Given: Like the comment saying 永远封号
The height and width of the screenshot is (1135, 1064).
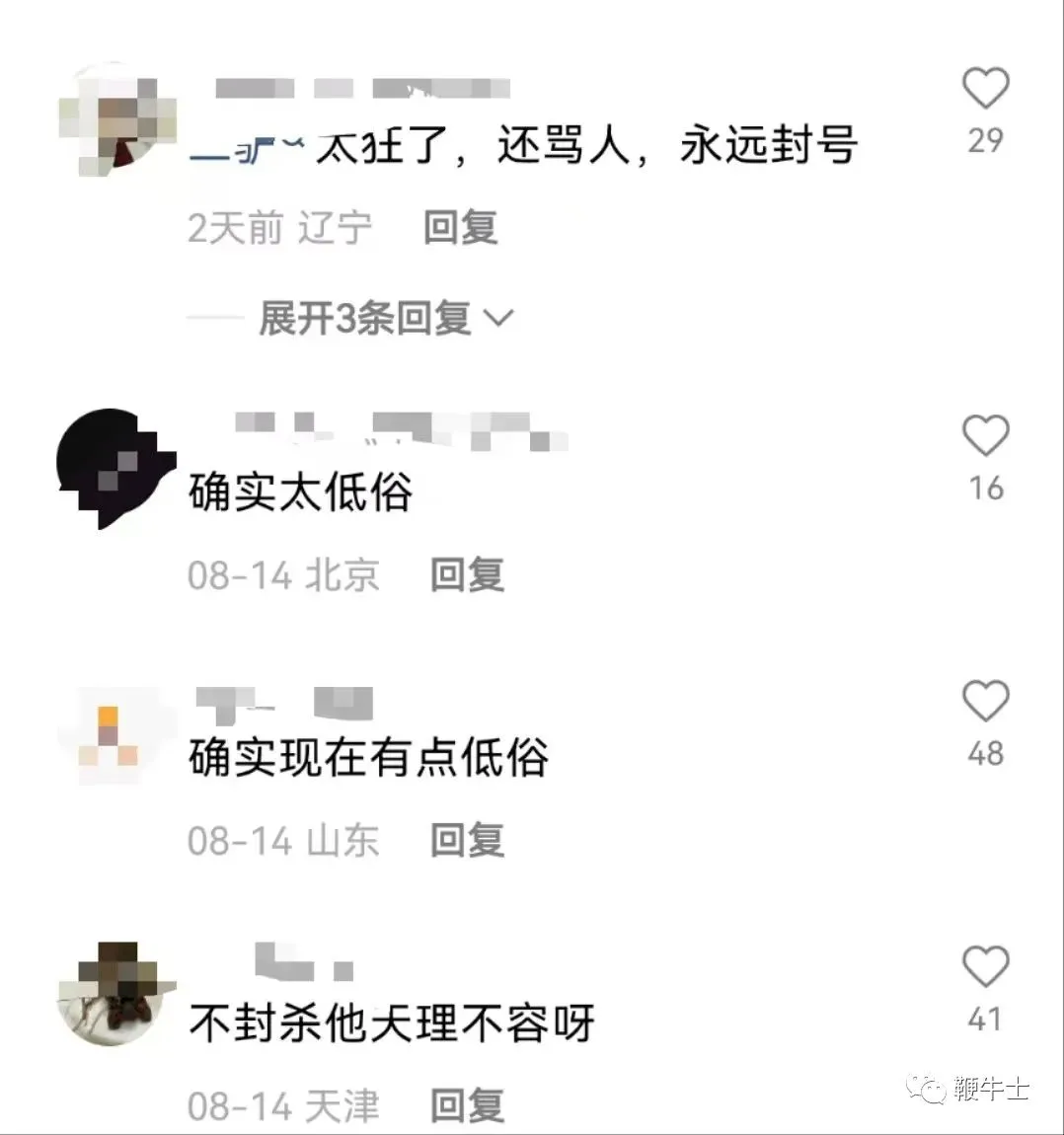Looking at the screenshot, I should click(985, 90).
